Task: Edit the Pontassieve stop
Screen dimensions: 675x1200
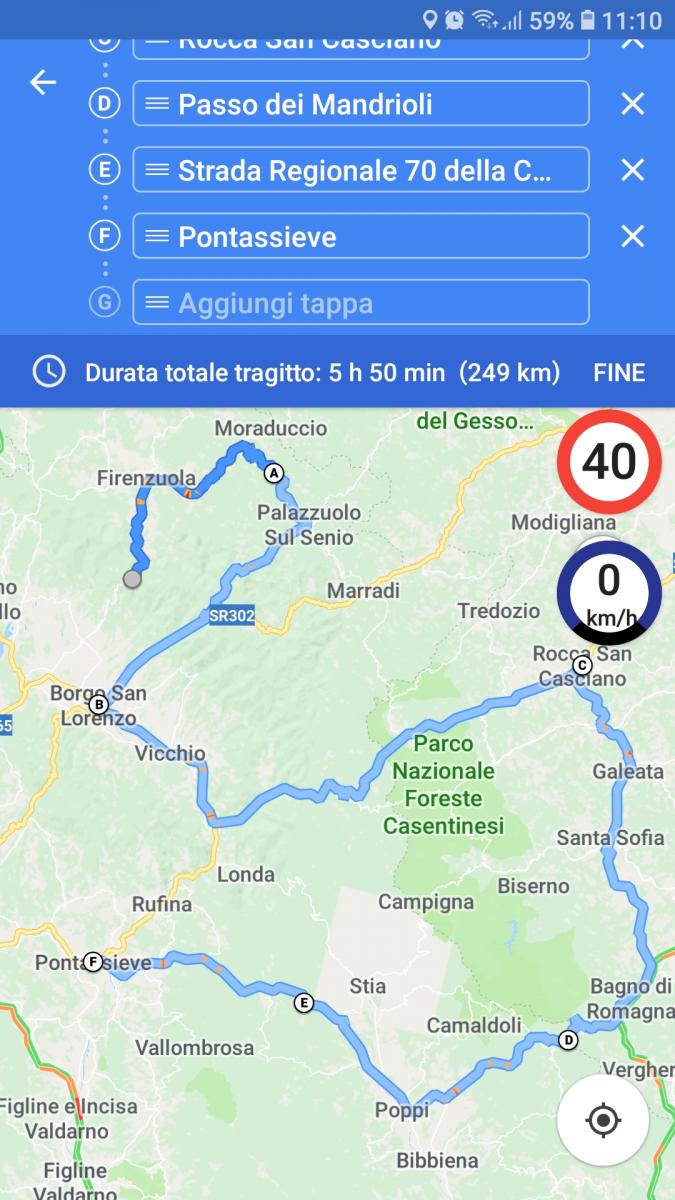Action: (x=361, y=236)
